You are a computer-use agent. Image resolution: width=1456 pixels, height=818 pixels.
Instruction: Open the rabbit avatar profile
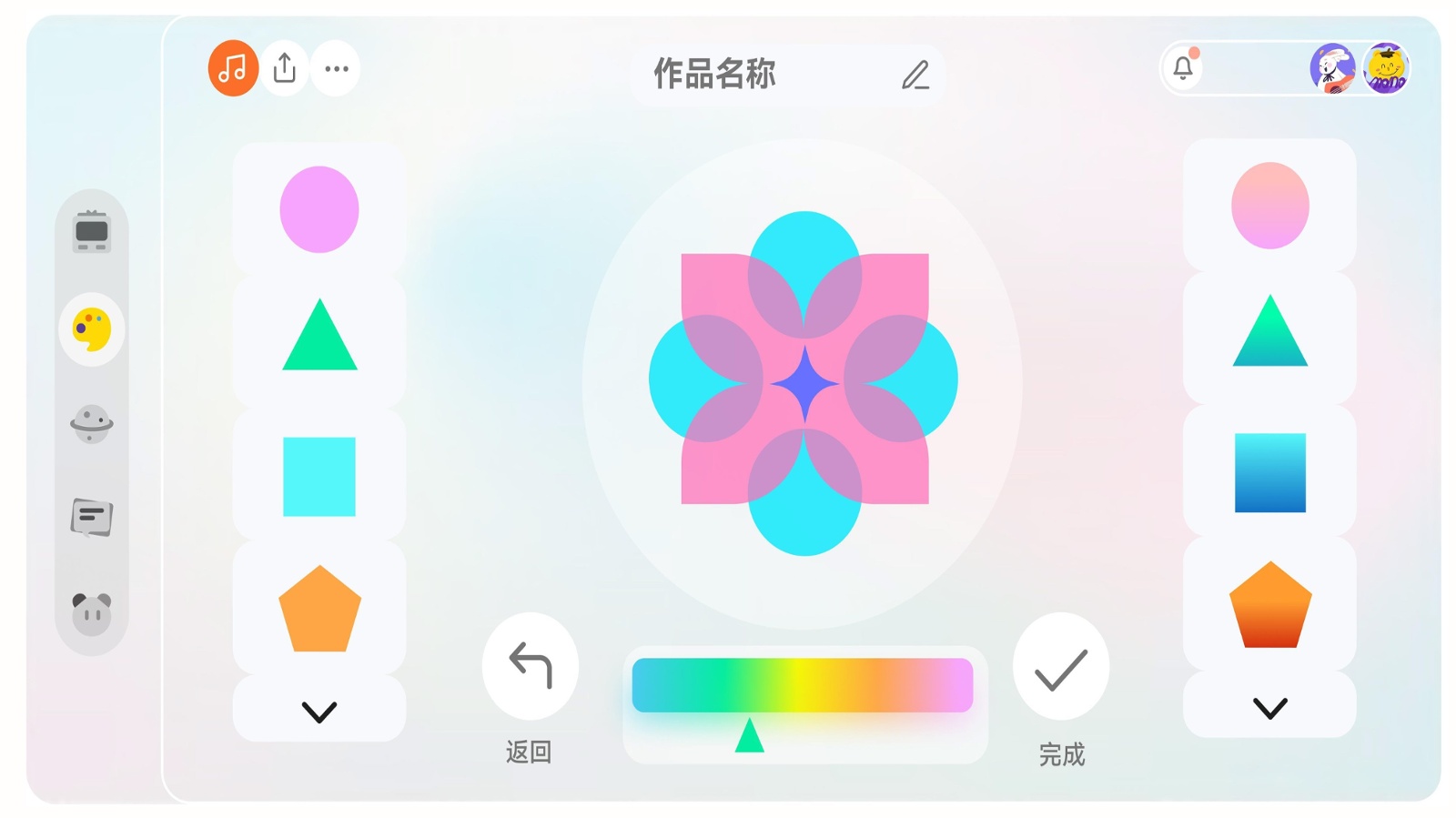1332,68
